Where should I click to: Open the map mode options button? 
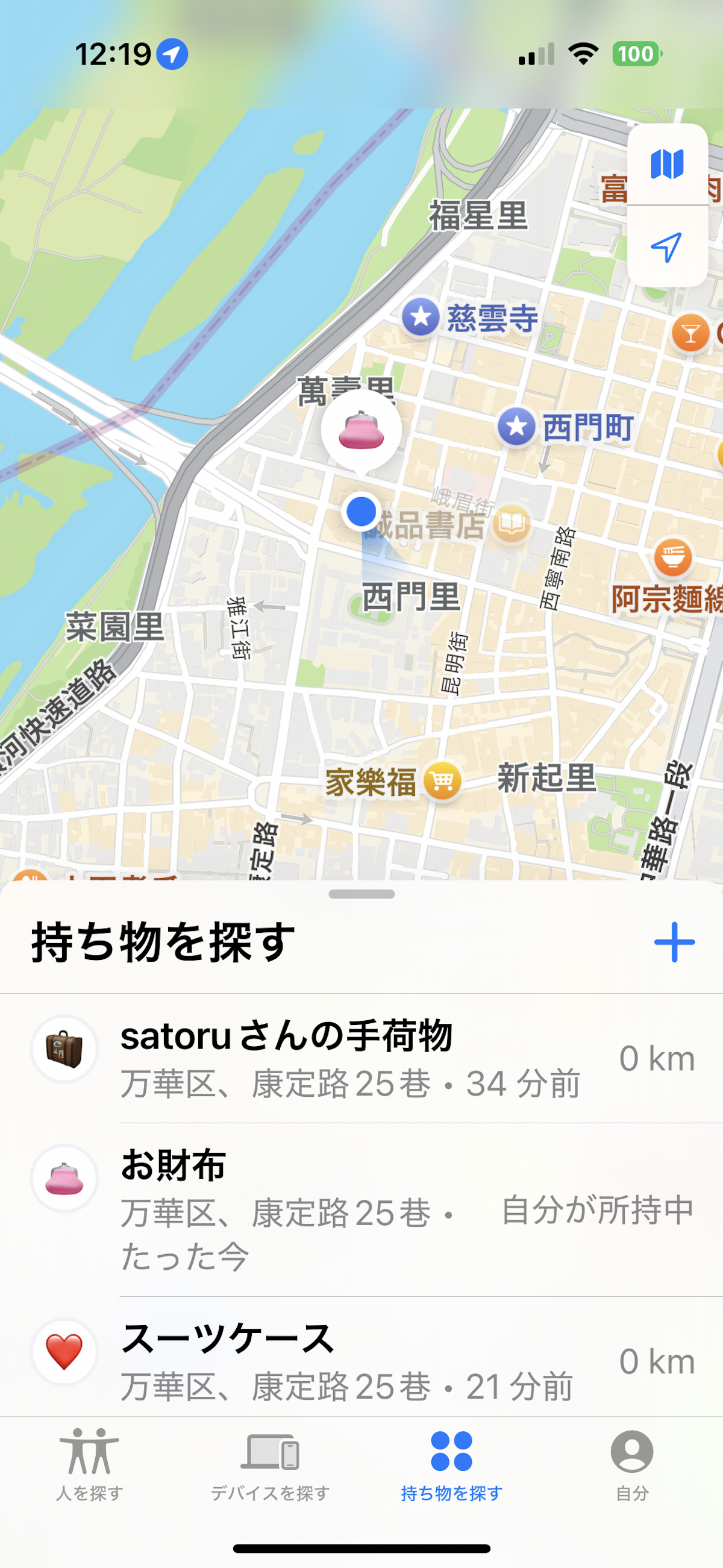667,164
